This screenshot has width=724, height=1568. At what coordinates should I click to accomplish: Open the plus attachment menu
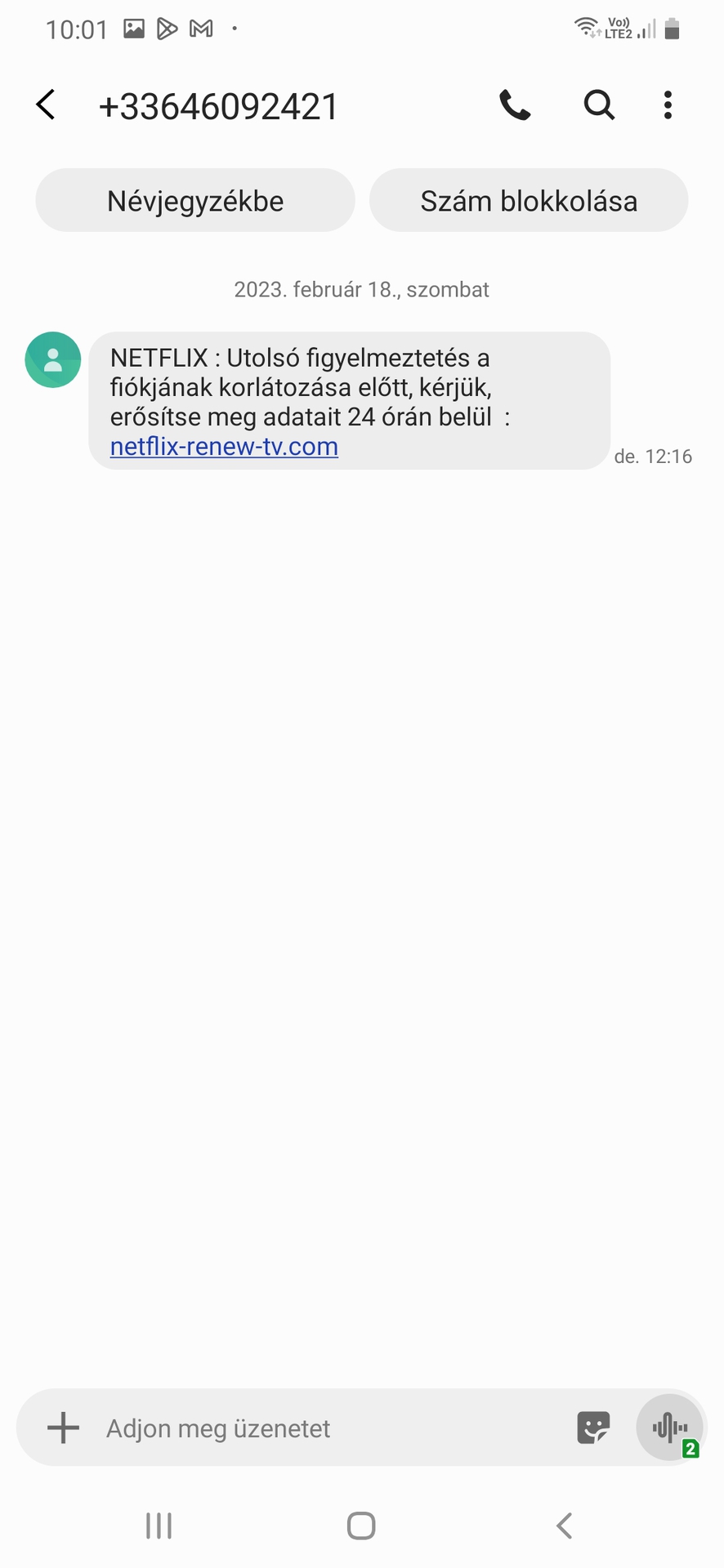click(63, 1428)
